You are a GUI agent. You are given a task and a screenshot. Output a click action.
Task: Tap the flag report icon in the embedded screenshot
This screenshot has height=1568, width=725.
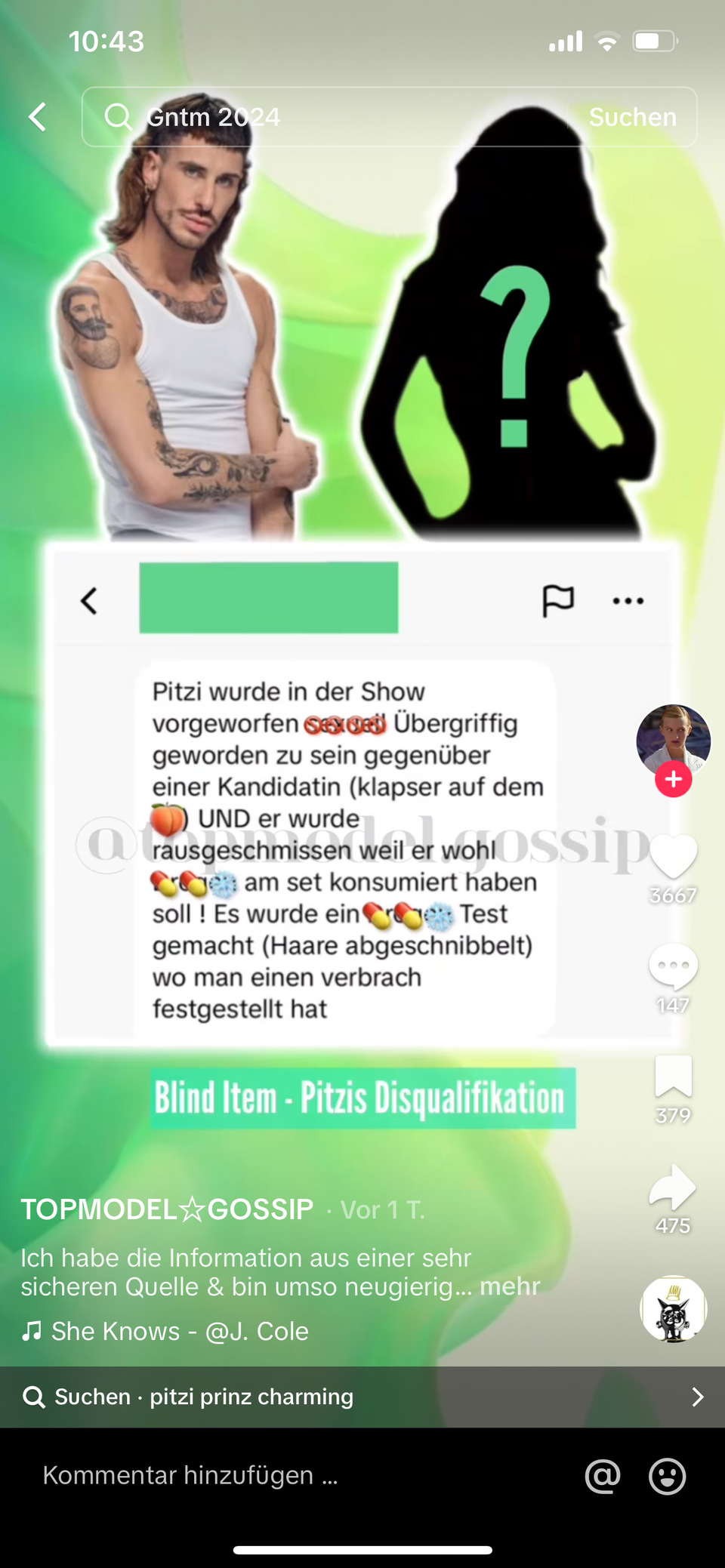pos(558,600)
